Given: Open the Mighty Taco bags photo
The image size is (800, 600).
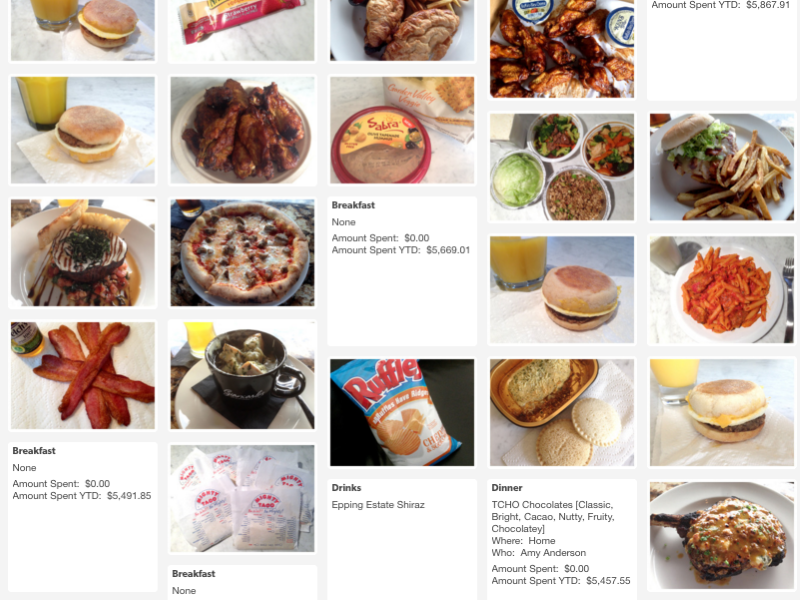Looking at the screenshot, I should 242,499.
